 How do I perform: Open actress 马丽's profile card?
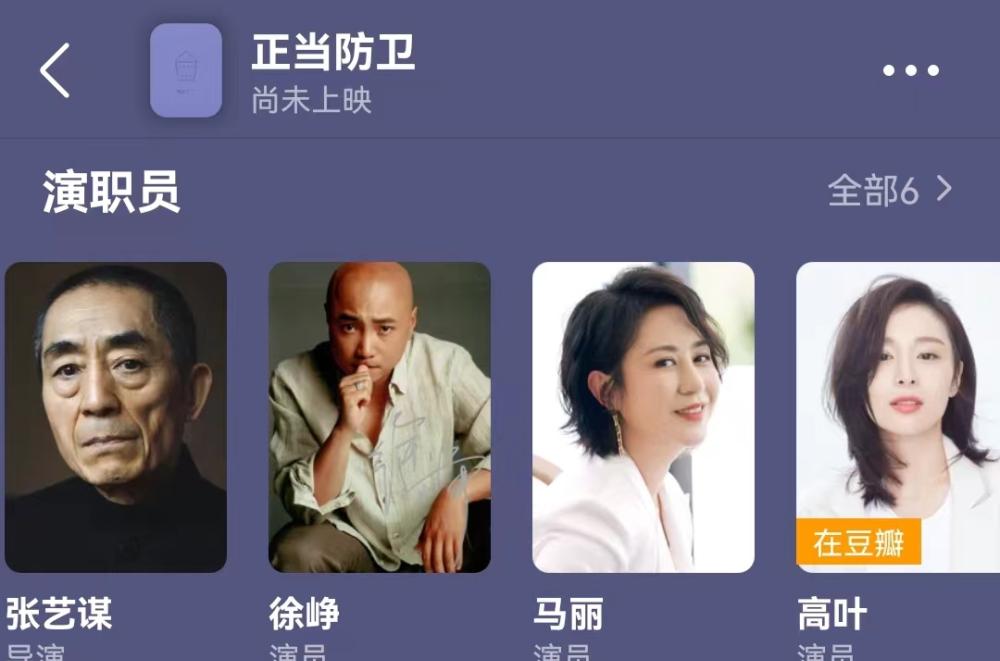coord(643,417)
